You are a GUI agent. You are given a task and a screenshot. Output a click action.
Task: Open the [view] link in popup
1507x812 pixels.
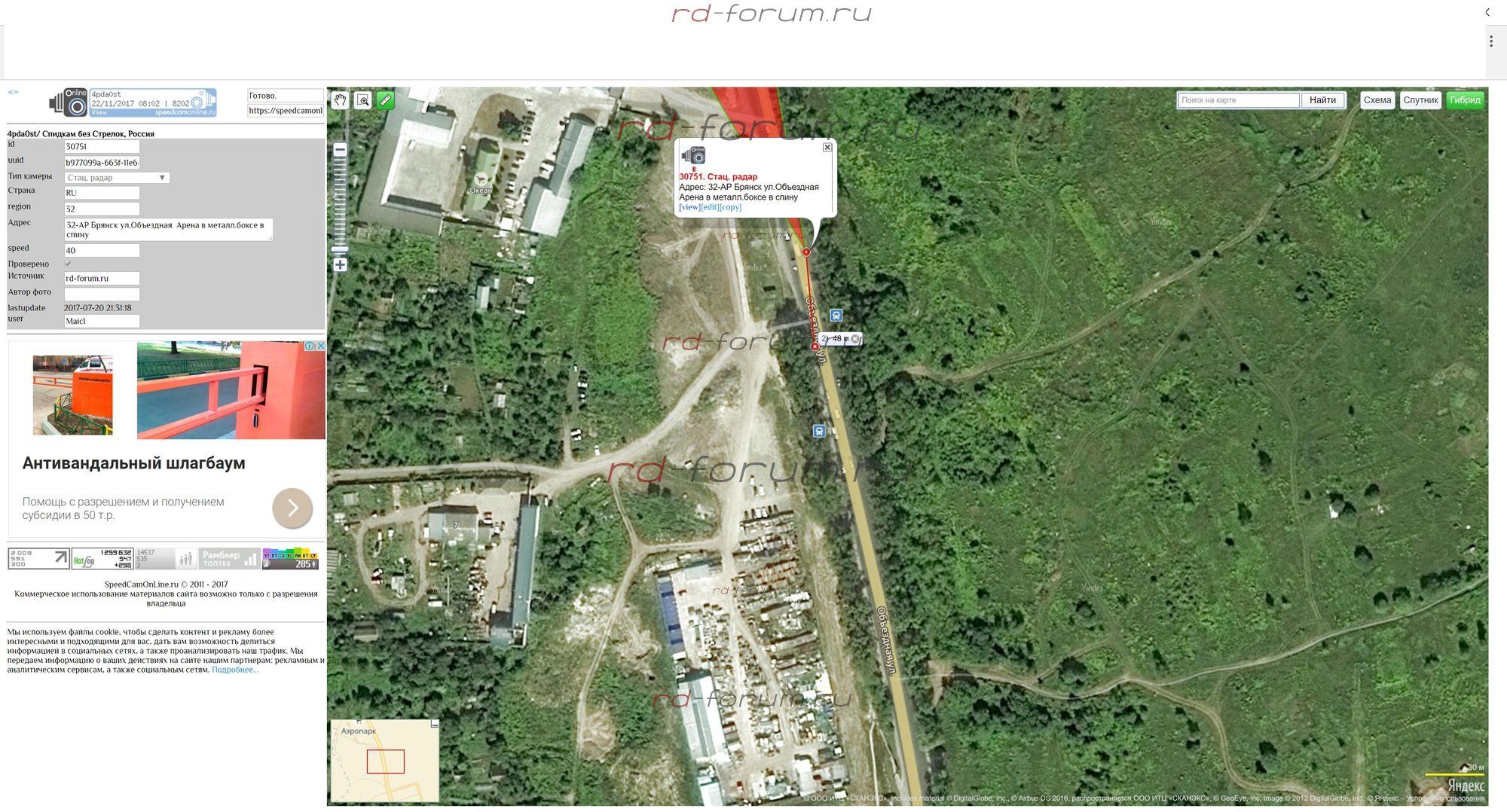click(689, 207)
